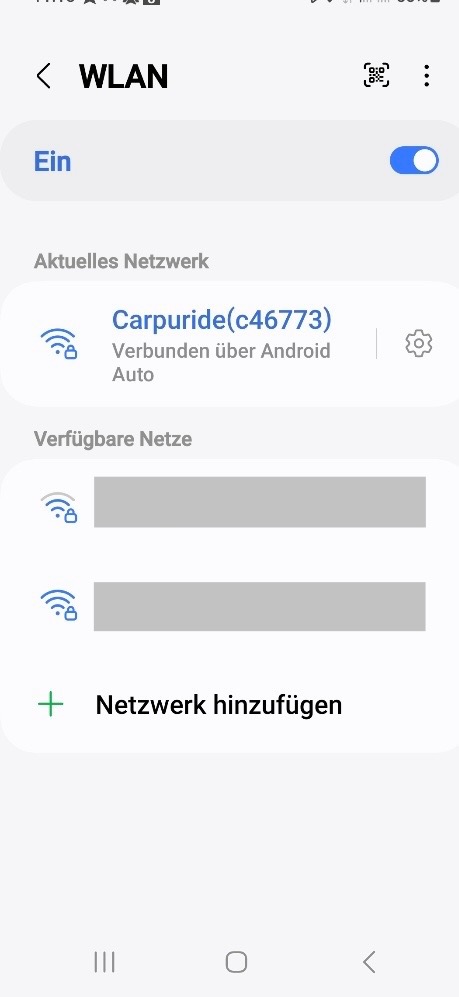Go to the home screen
Viewport: 459px width, 997px height.
pos(236,962)
